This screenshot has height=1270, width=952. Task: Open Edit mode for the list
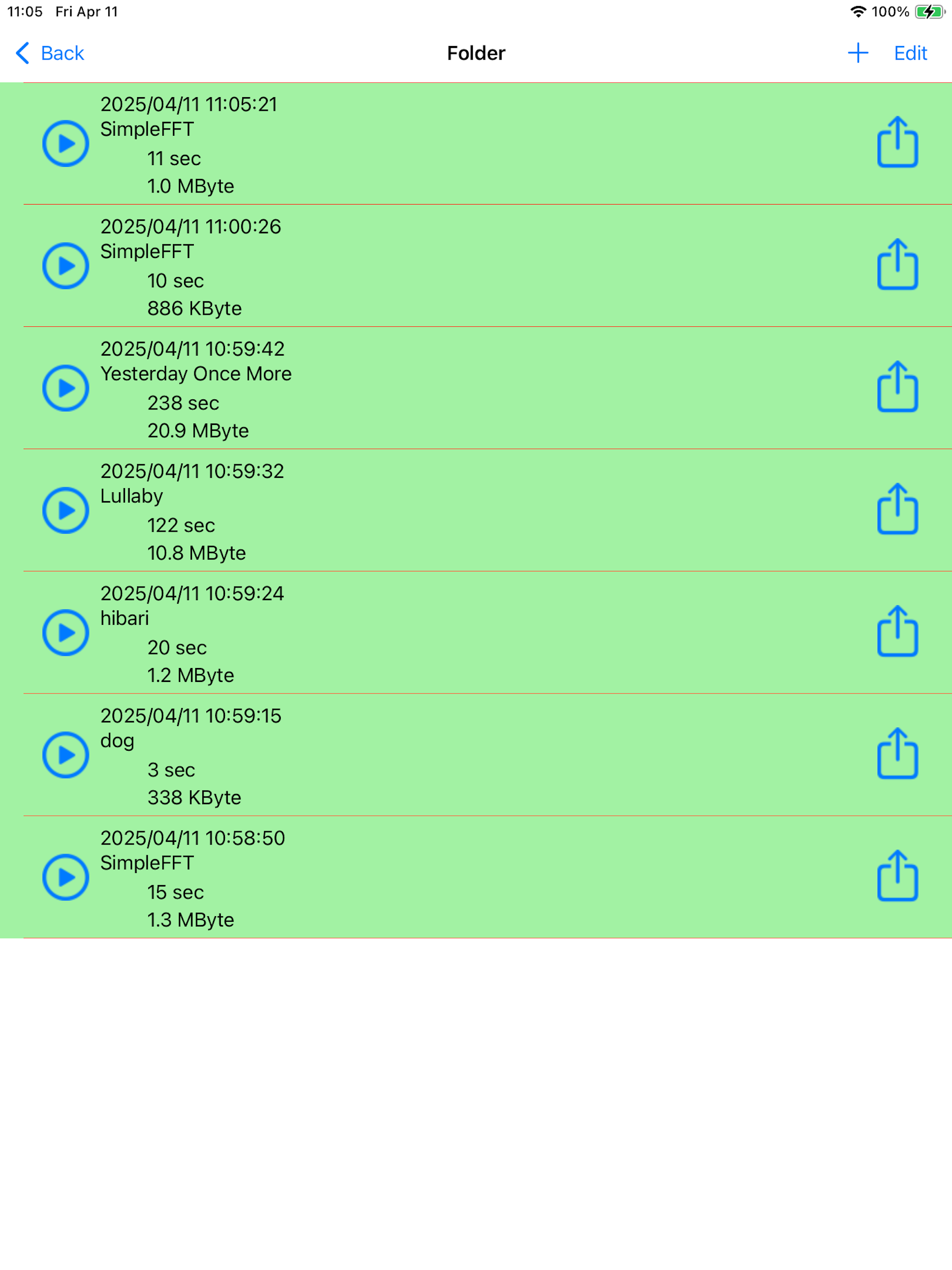pyautogui.click(x=910, y=53)
